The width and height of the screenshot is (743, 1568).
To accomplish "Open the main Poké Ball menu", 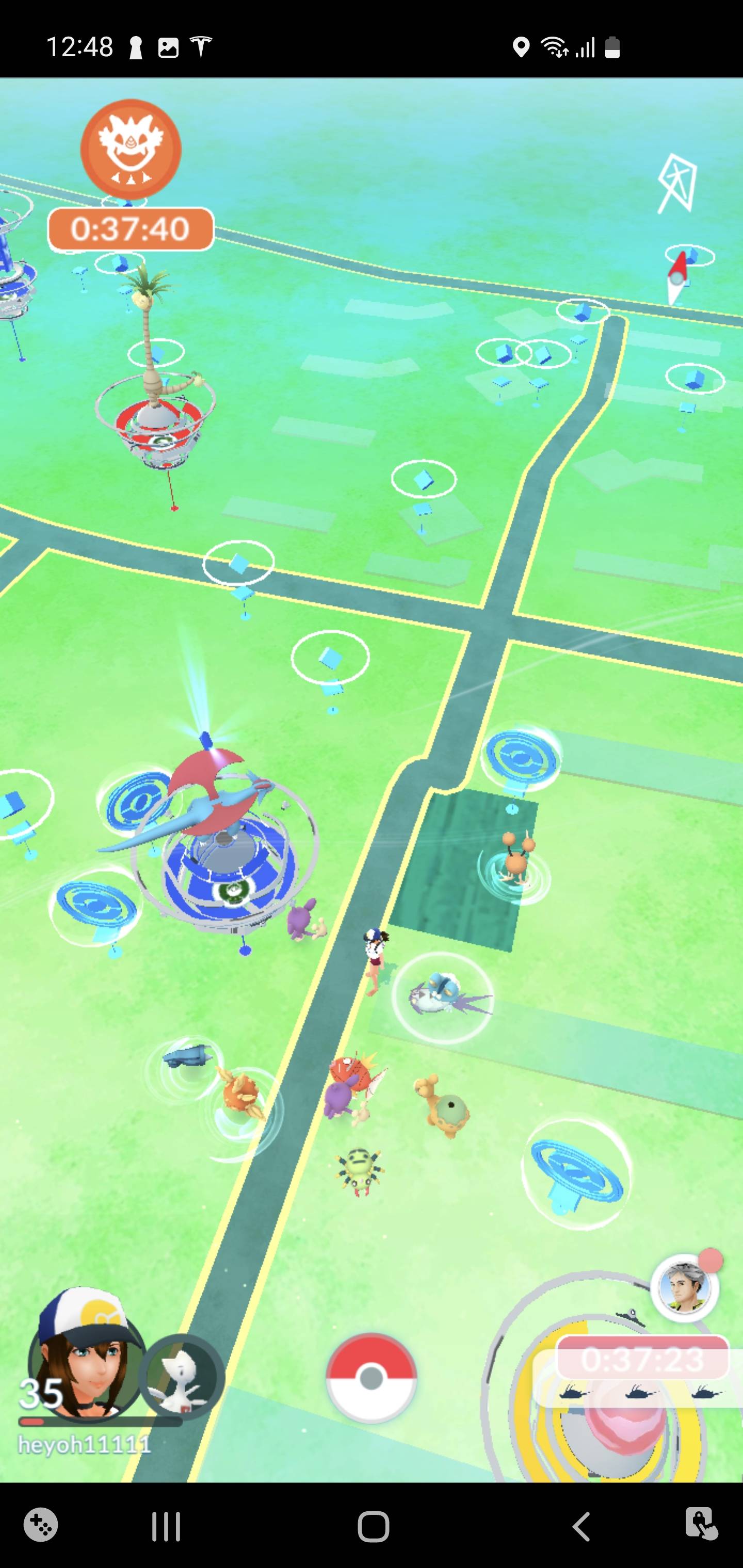I will pos(371,1378).
